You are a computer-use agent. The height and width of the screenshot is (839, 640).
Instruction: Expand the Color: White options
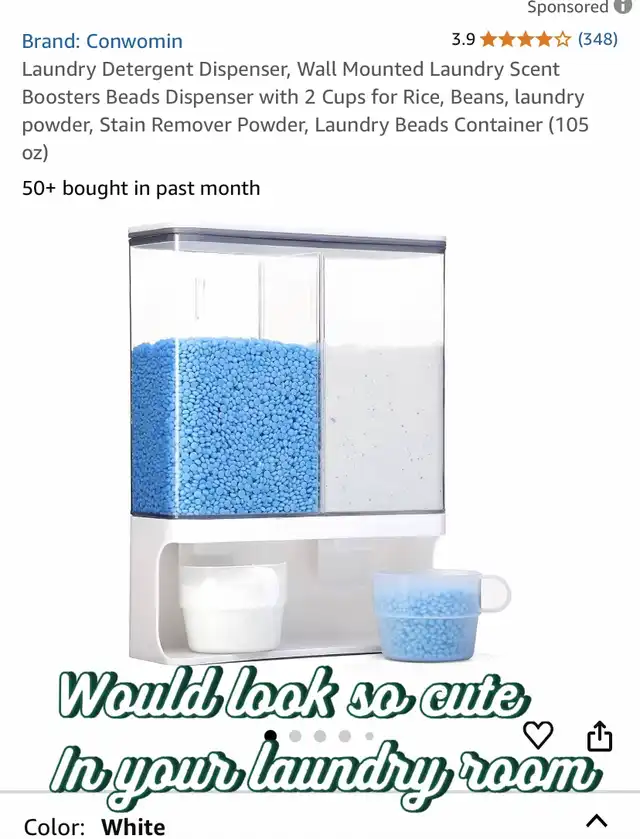click(596, 822)
